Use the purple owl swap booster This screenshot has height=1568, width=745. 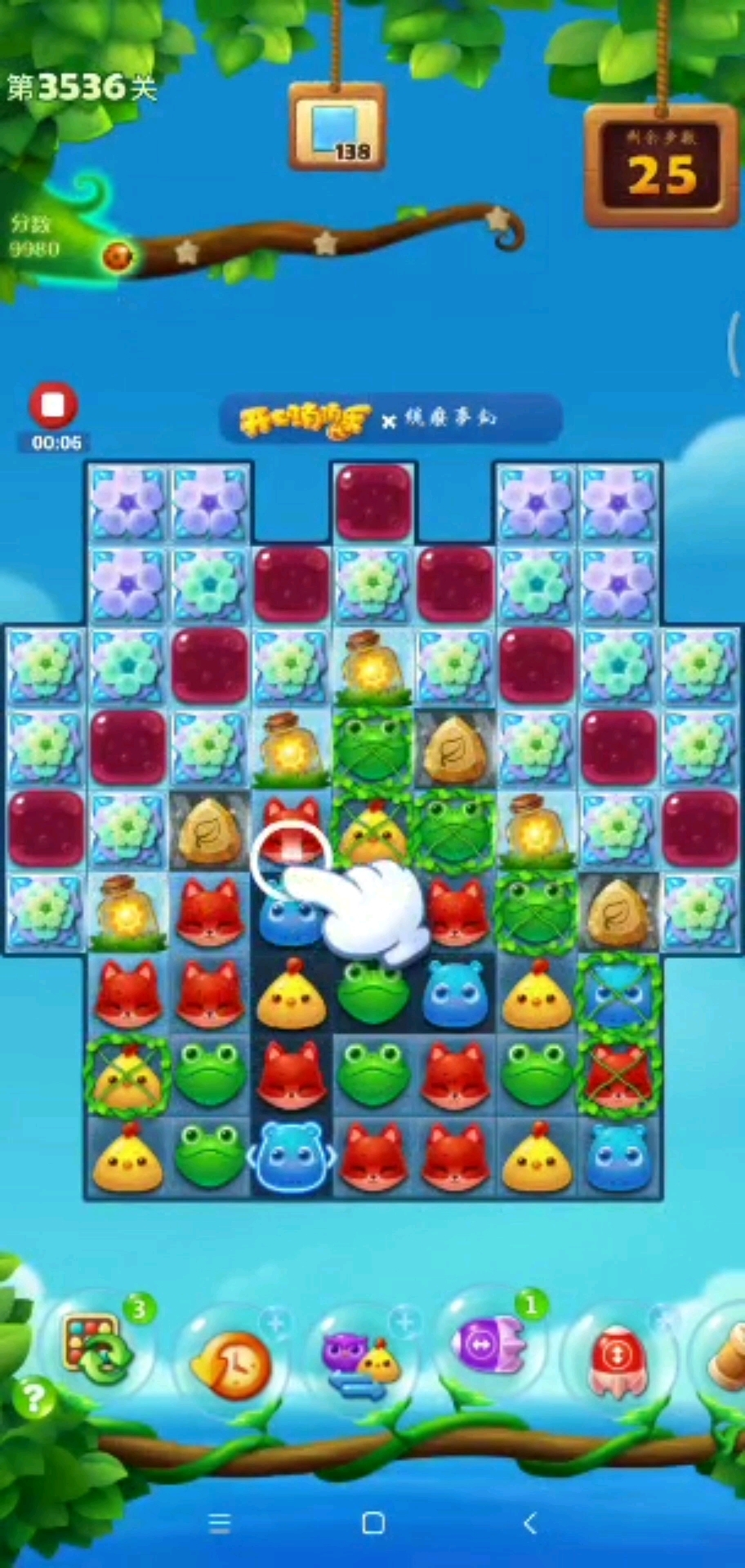(x=361, y=1362)
